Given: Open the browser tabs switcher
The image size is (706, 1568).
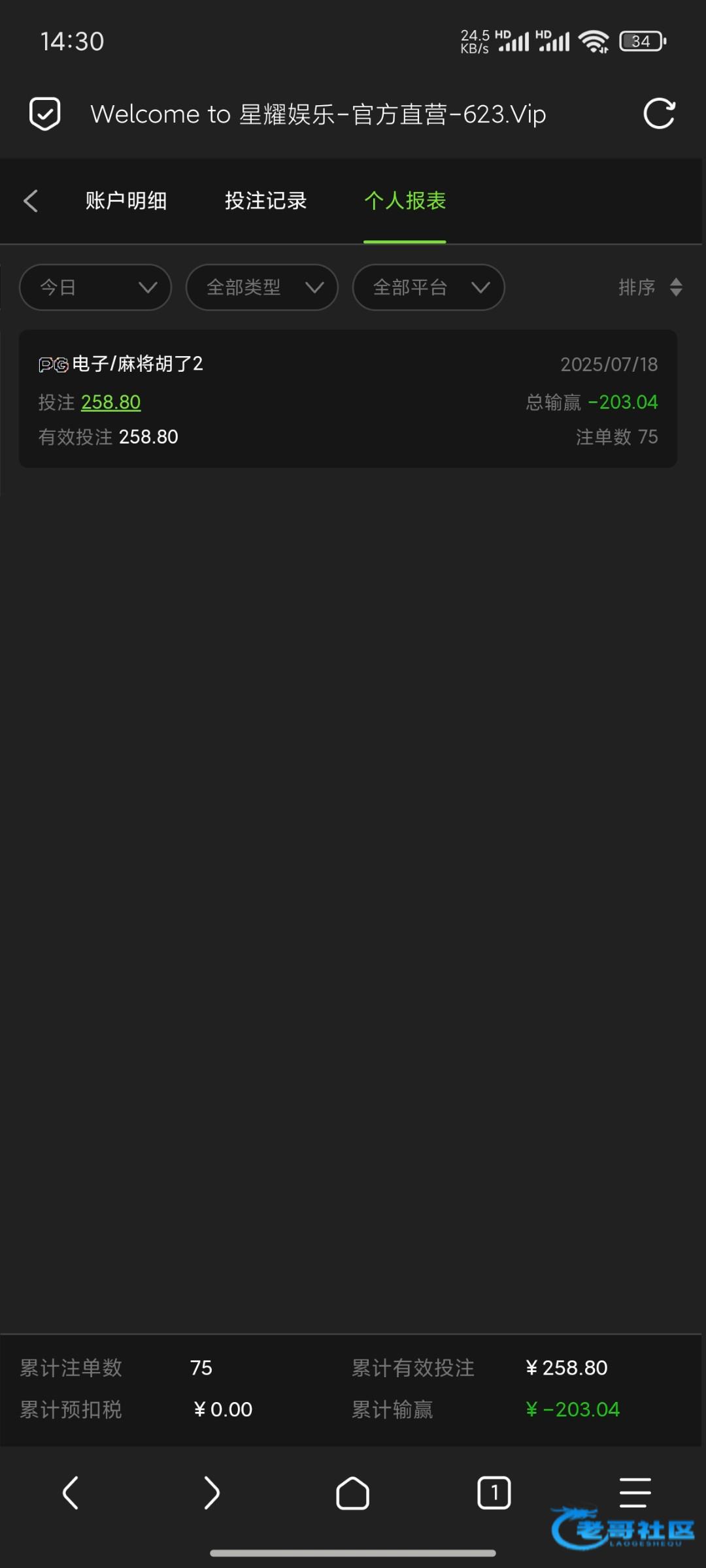Looking at the screenshot, I should click(494, 1493).
